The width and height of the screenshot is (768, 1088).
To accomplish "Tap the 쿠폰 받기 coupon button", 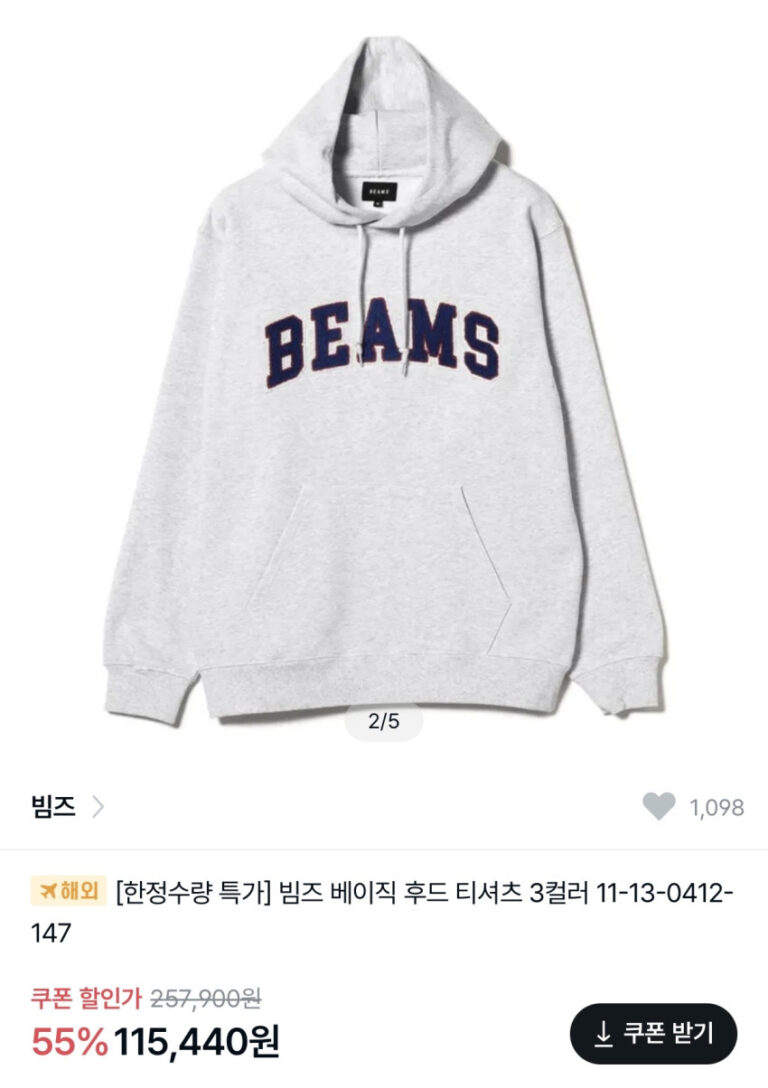I will click(653, 1033).
